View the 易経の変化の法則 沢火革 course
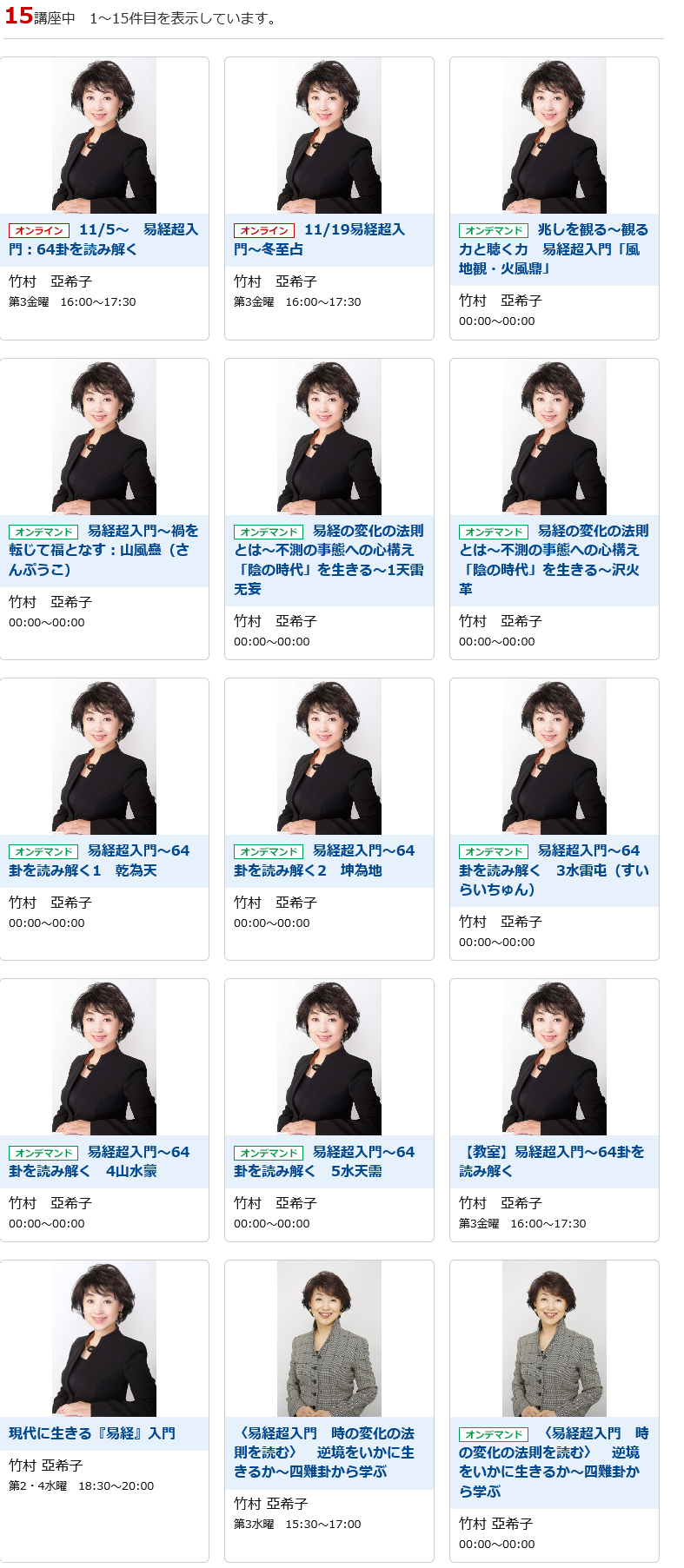The height and width of the screenshot is (1568, 684). pos(554,559)
